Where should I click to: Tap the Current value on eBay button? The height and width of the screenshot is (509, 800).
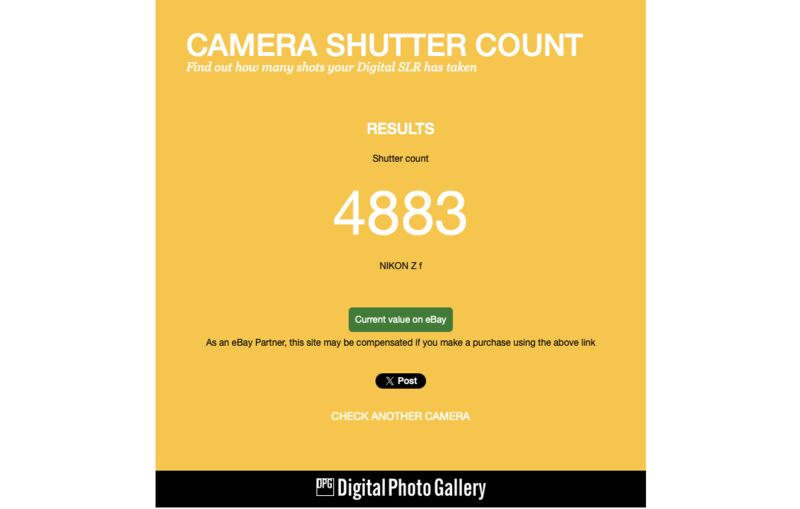click(x=400, y=320)
